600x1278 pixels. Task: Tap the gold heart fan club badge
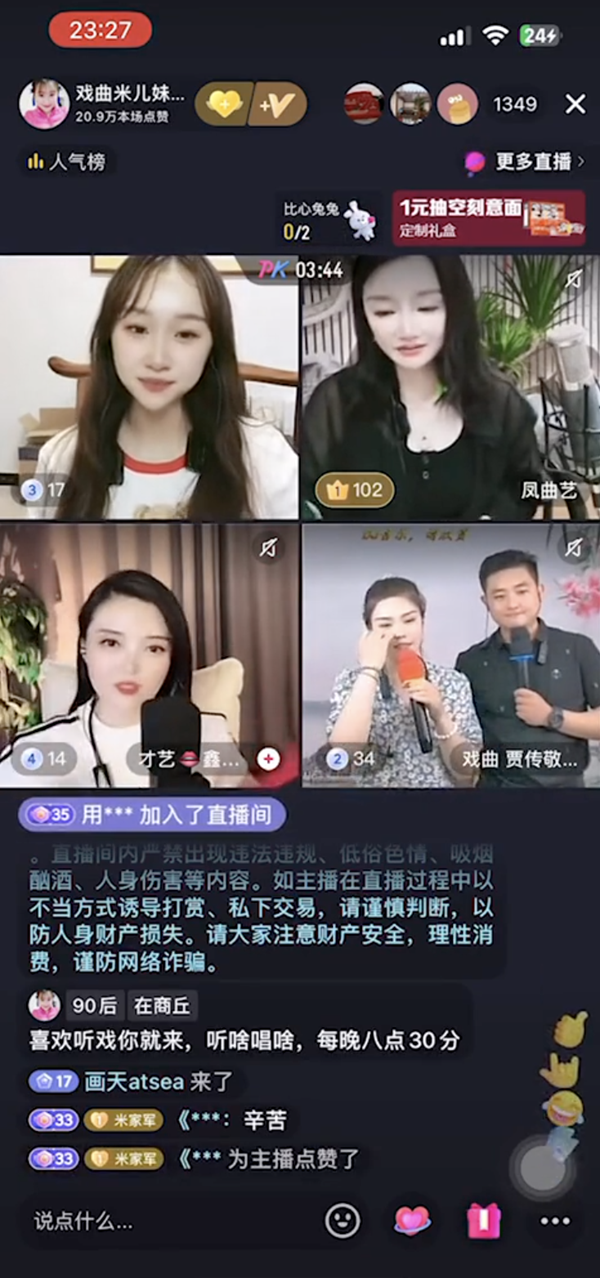[224, 104]
